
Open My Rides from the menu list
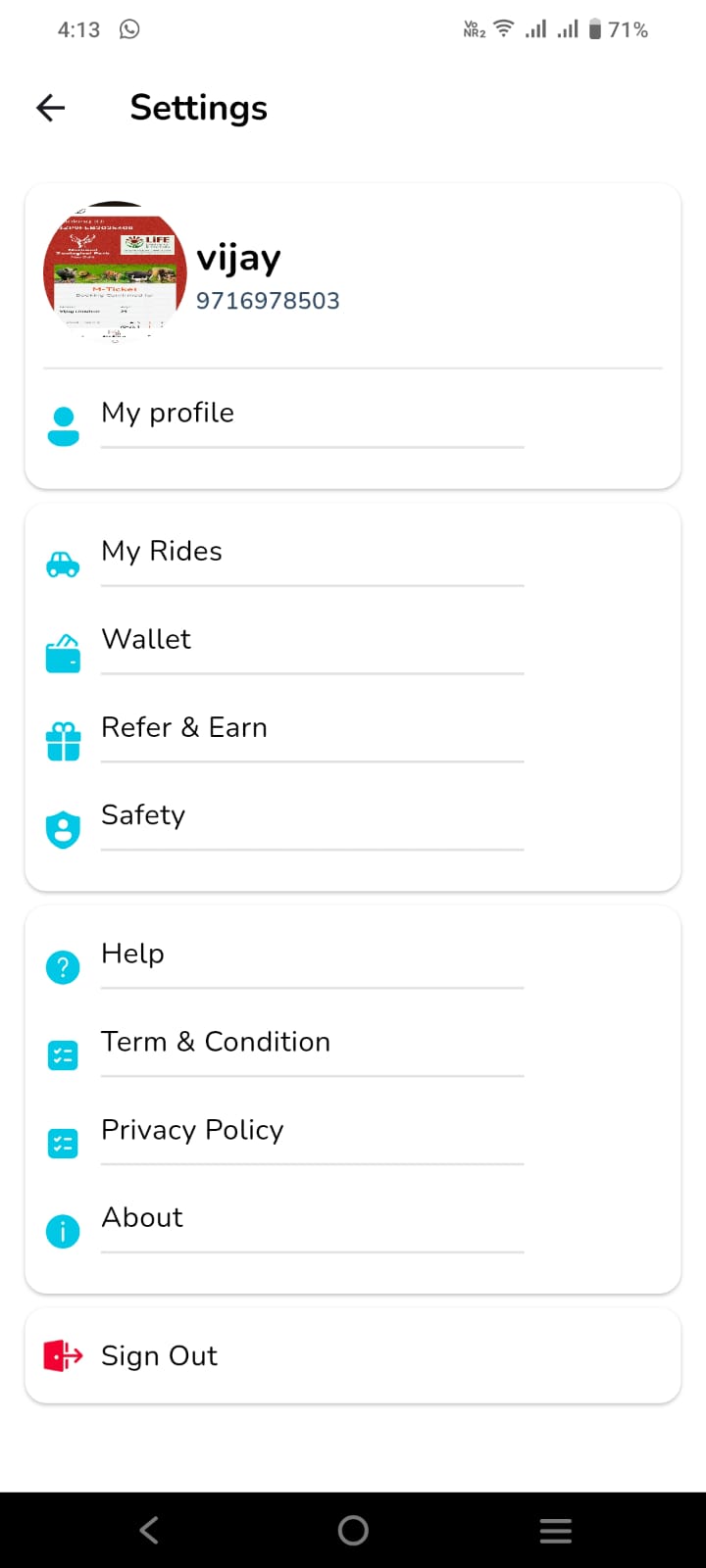pos(161,551)
